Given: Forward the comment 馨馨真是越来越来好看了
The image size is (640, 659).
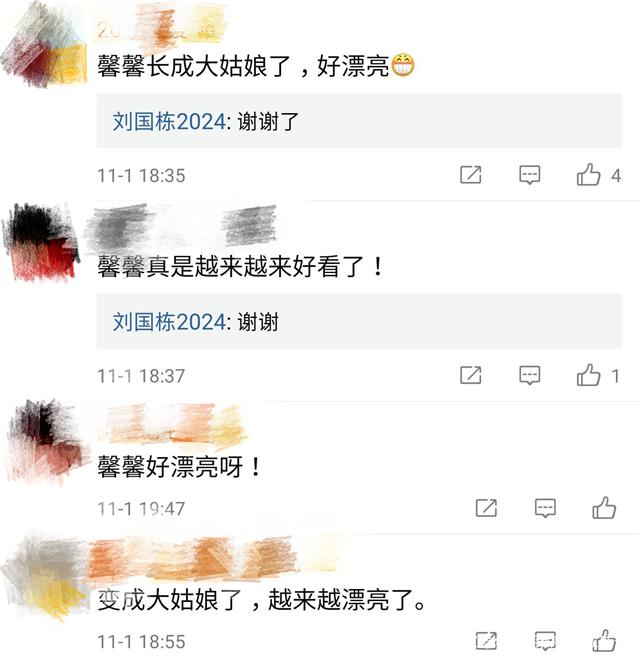Looking at the screenshot, I should 470,375.
